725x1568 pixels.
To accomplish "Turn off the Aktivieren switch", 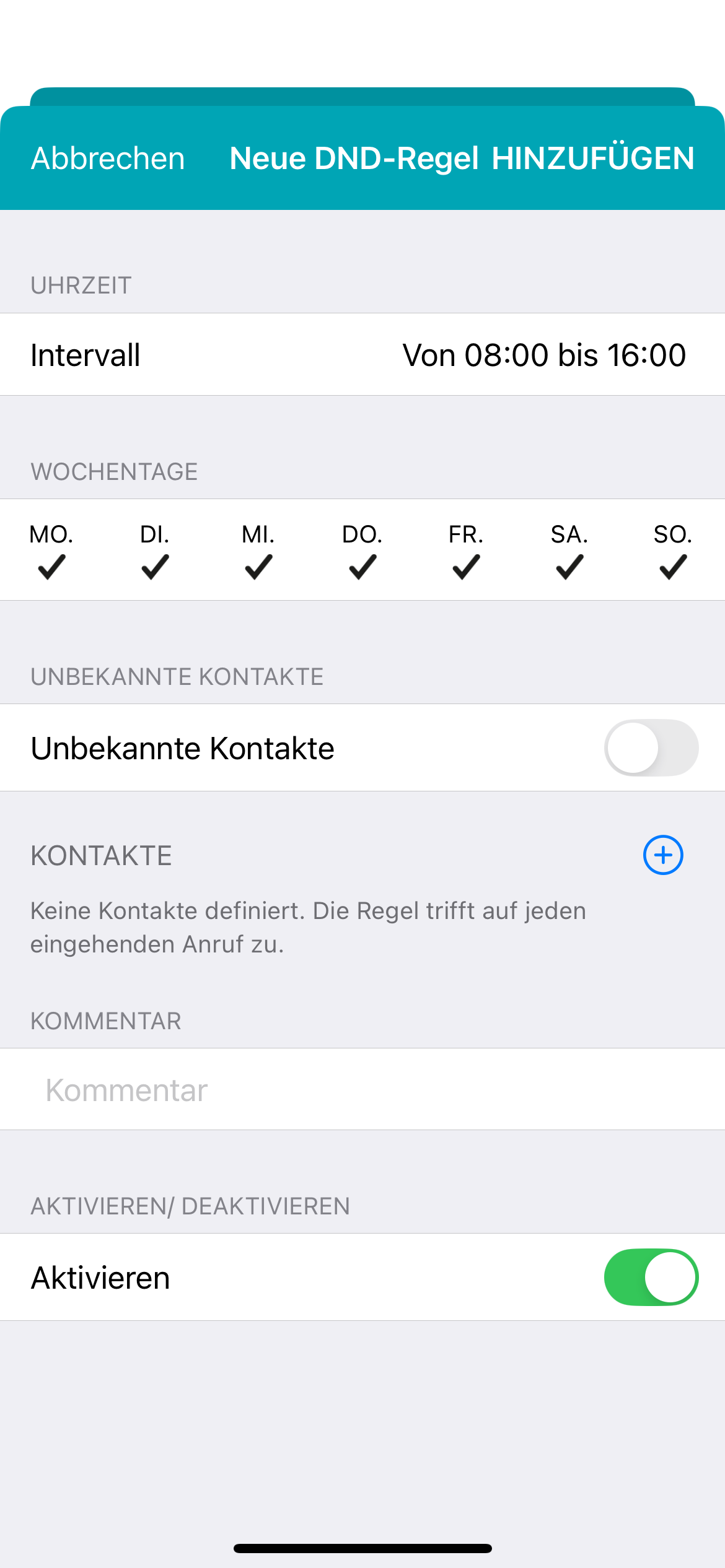I will coord(651,1278).
